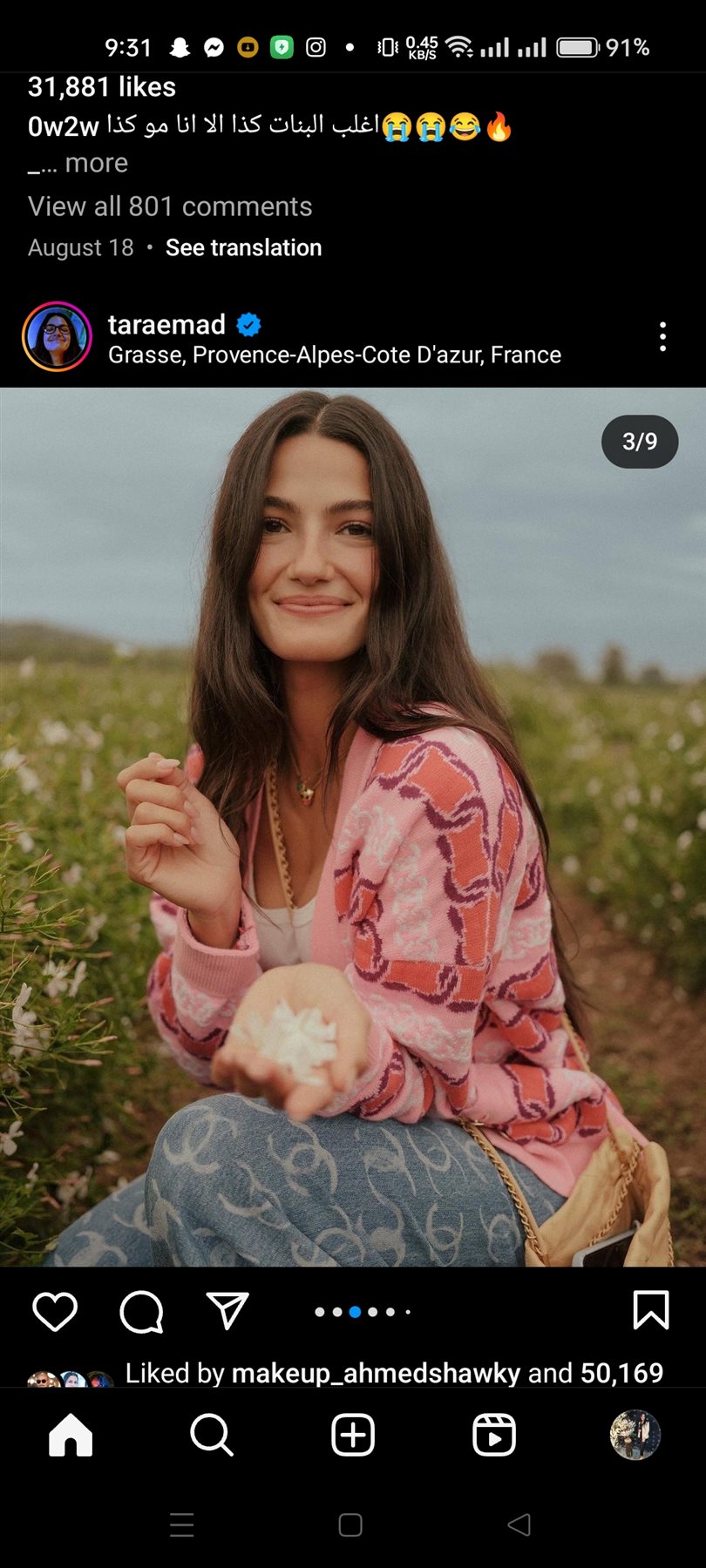
Task: Open makeup_ahmedshawky's profile from likes
Action: [x=376, y=1373]
